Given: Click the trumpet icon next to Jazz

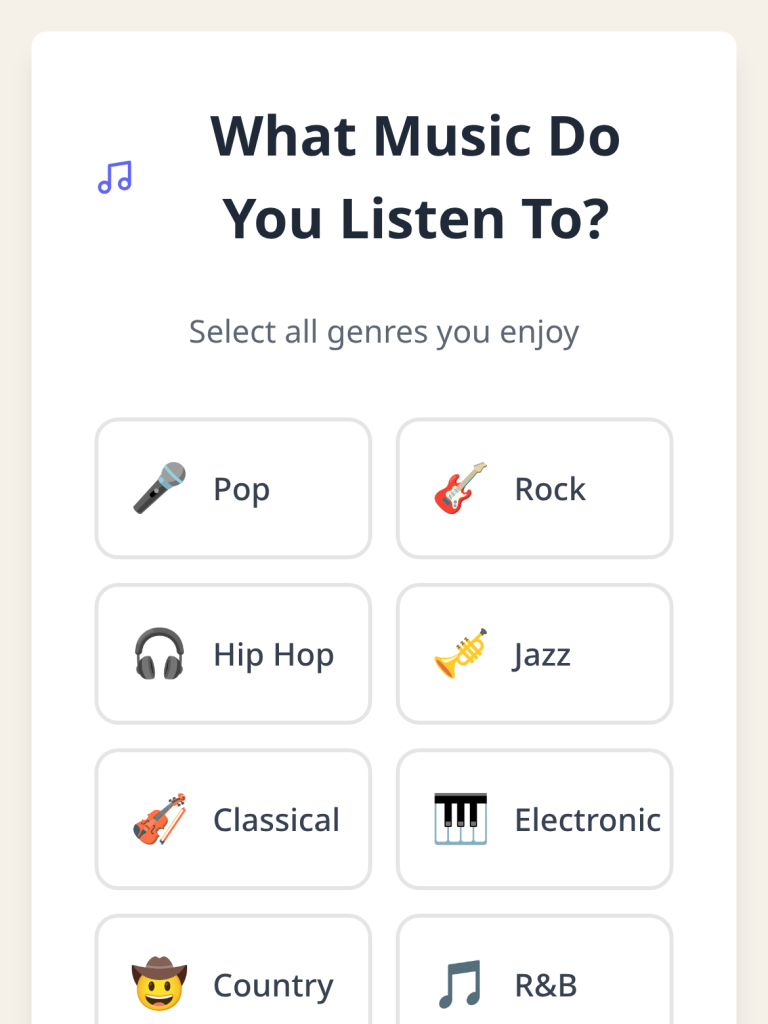Looking at the screenshot, I should [x=460, y=653].
